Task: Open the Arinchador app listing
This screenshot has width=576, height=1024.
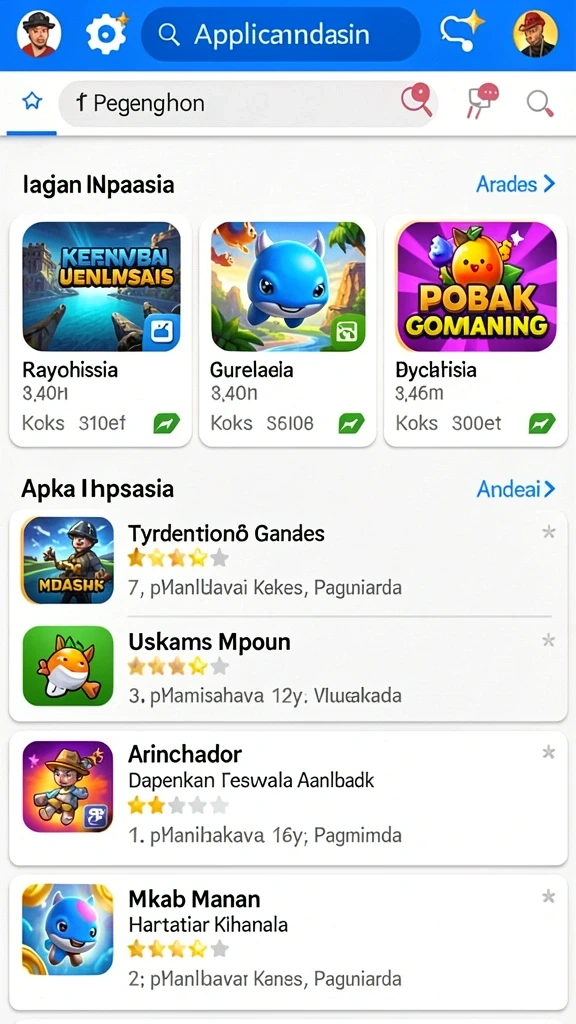Action: (288, 797)
